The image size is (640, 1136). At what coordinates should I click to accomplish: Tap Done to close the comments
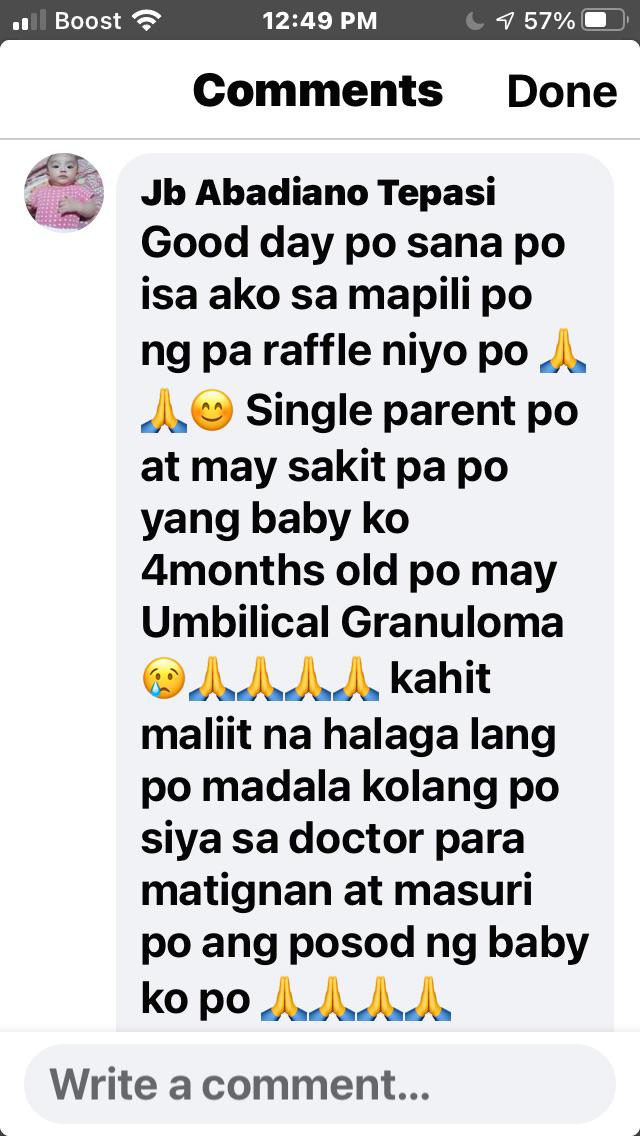point(561,92)
